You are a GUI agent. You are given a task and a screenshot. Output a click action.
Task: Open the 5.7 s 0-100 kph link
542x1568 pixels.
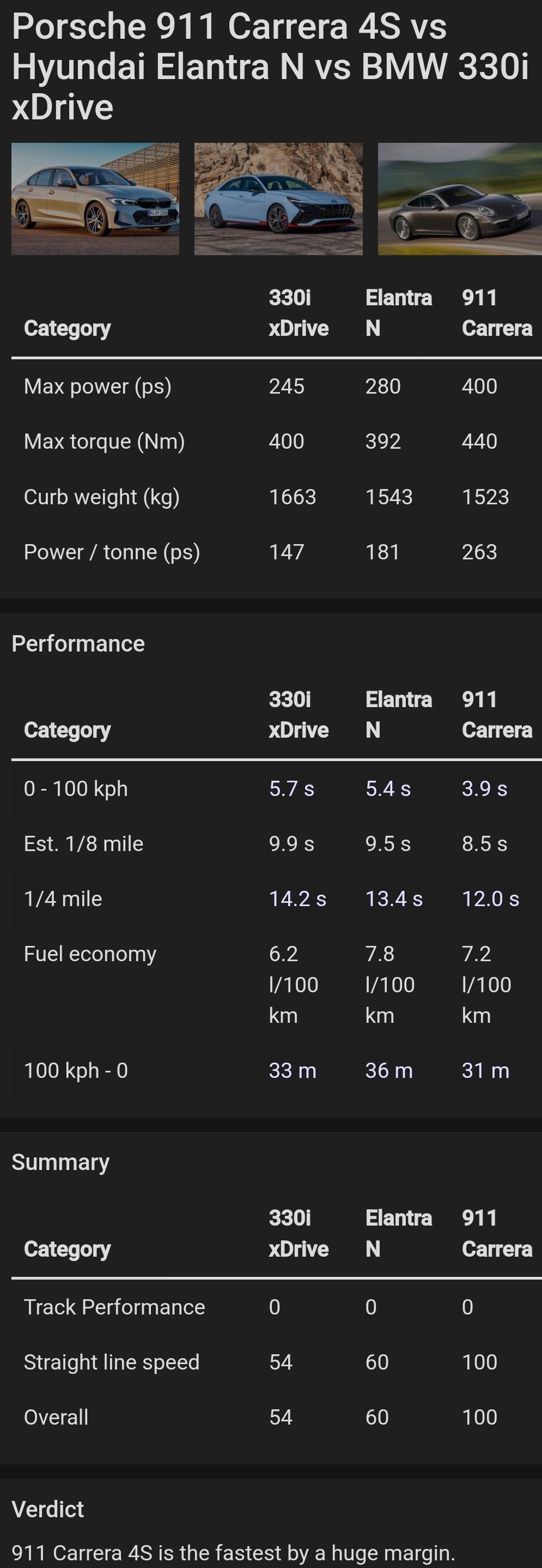(x=291, y=788)
